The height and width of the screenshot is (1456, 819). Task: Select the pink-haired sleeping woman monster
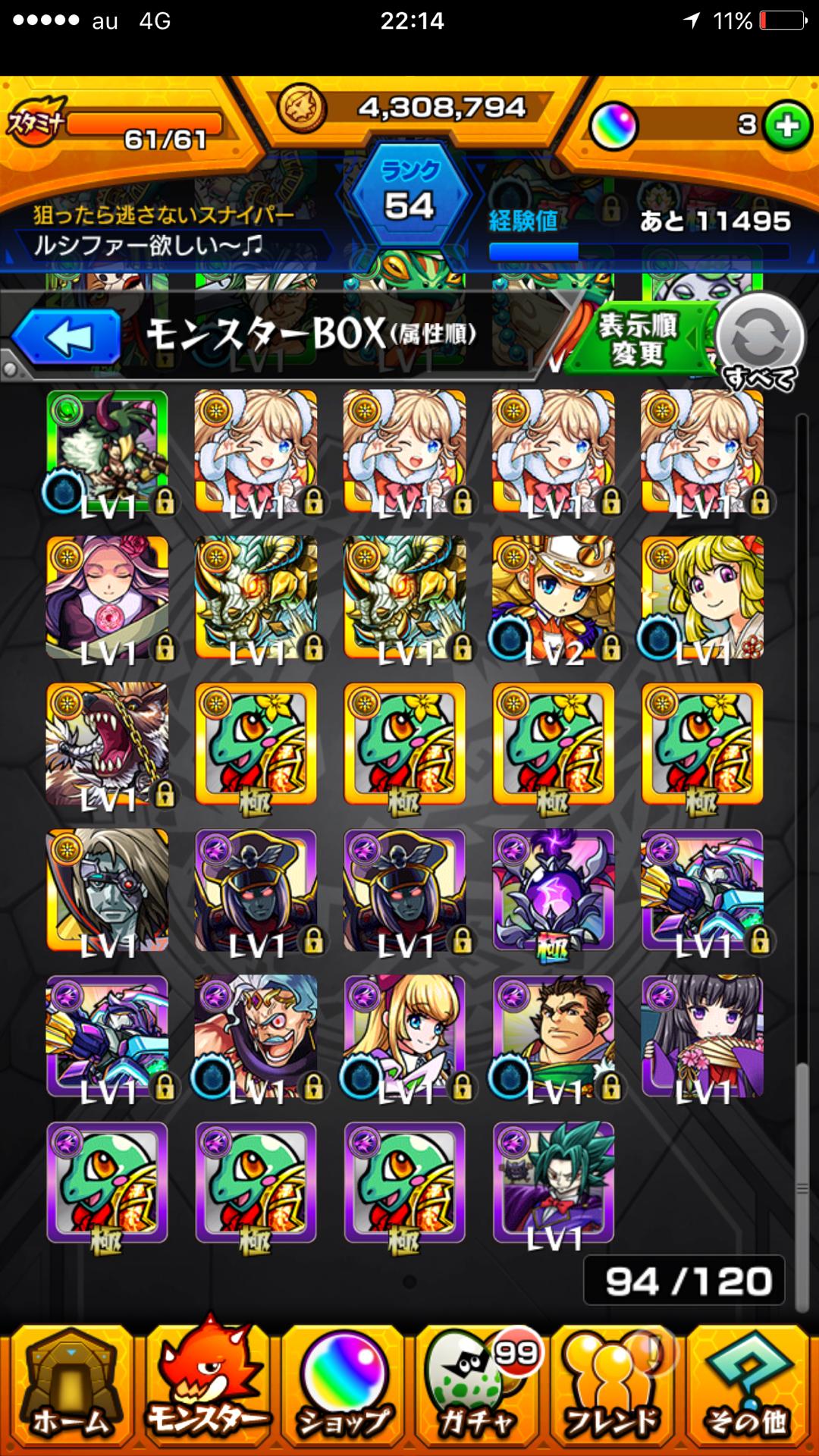click(x=107, y=598)
